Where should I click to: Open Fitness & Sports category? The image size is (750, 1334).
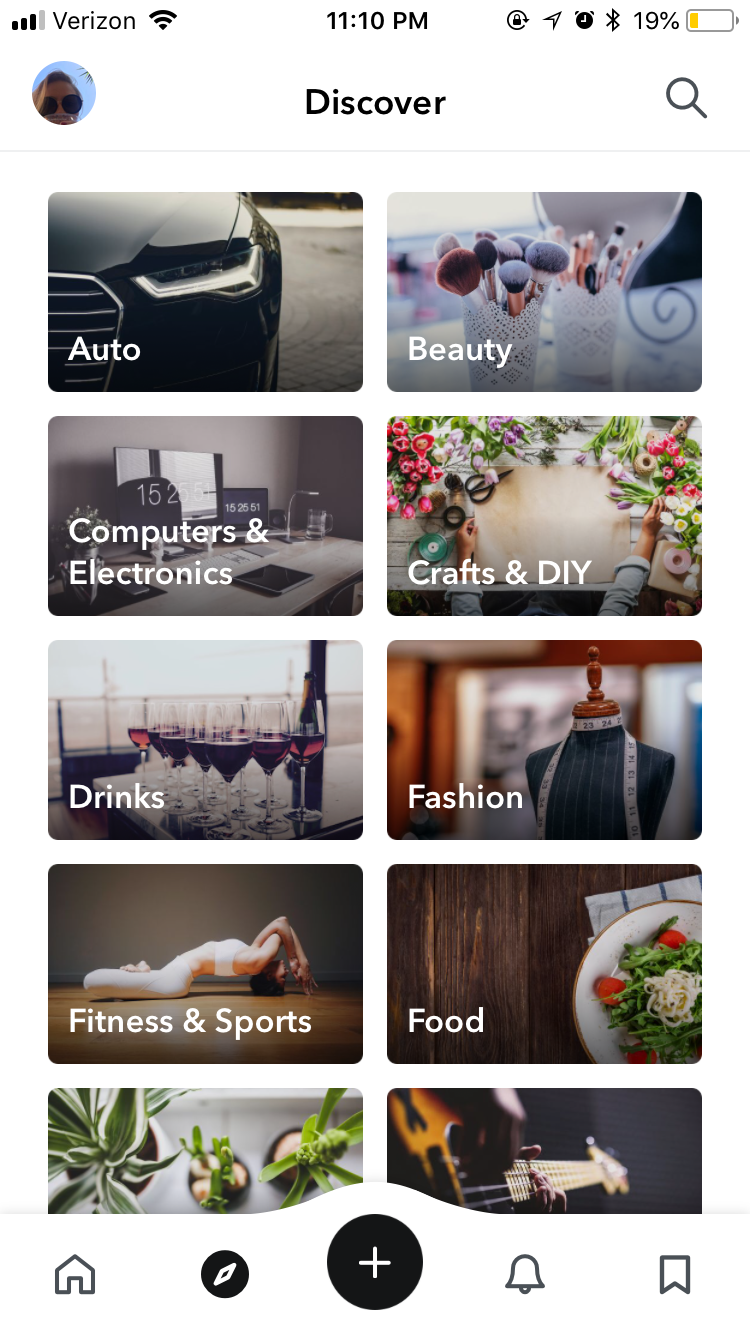point(205,964)
